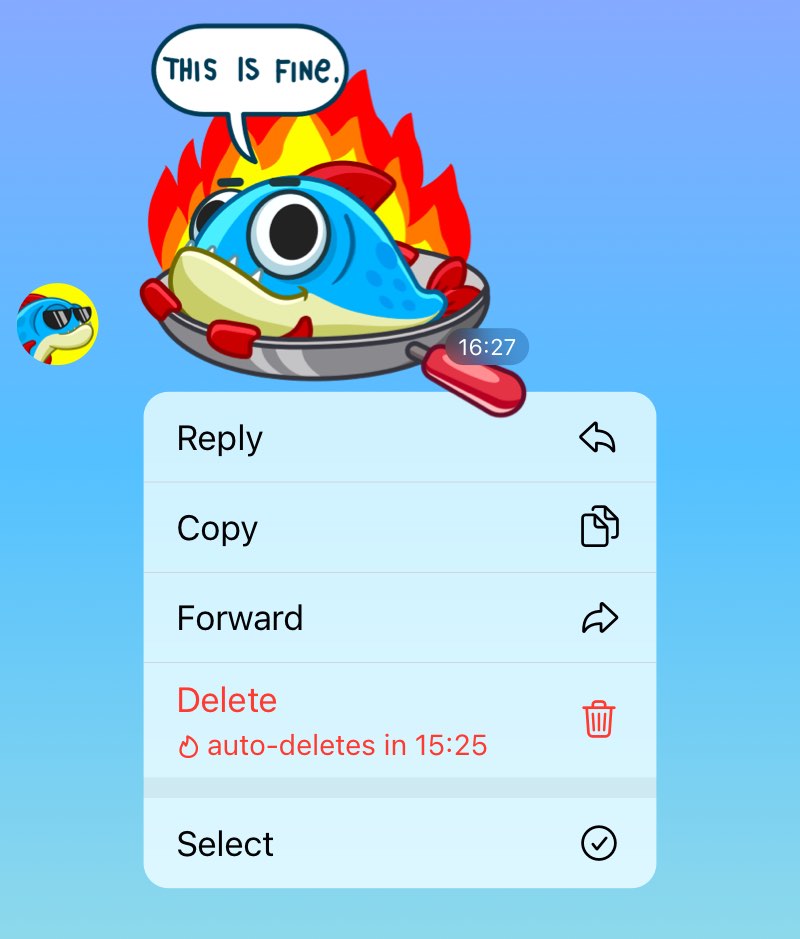Copy the sticker message

click(x=399, y=528)
